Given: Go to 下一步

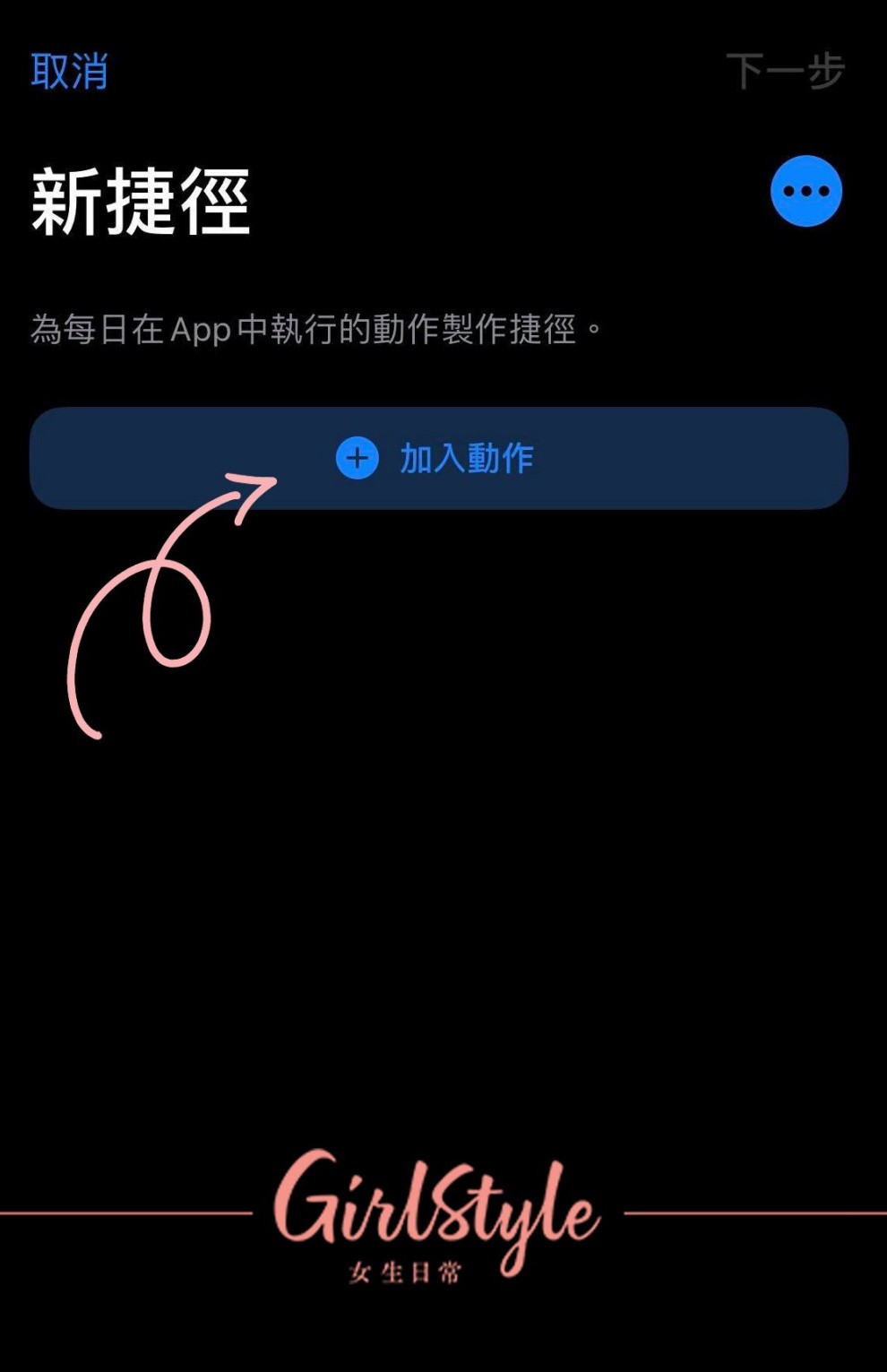Looking at the screenshot, I should pyautogui.click(x=785, y=72).
